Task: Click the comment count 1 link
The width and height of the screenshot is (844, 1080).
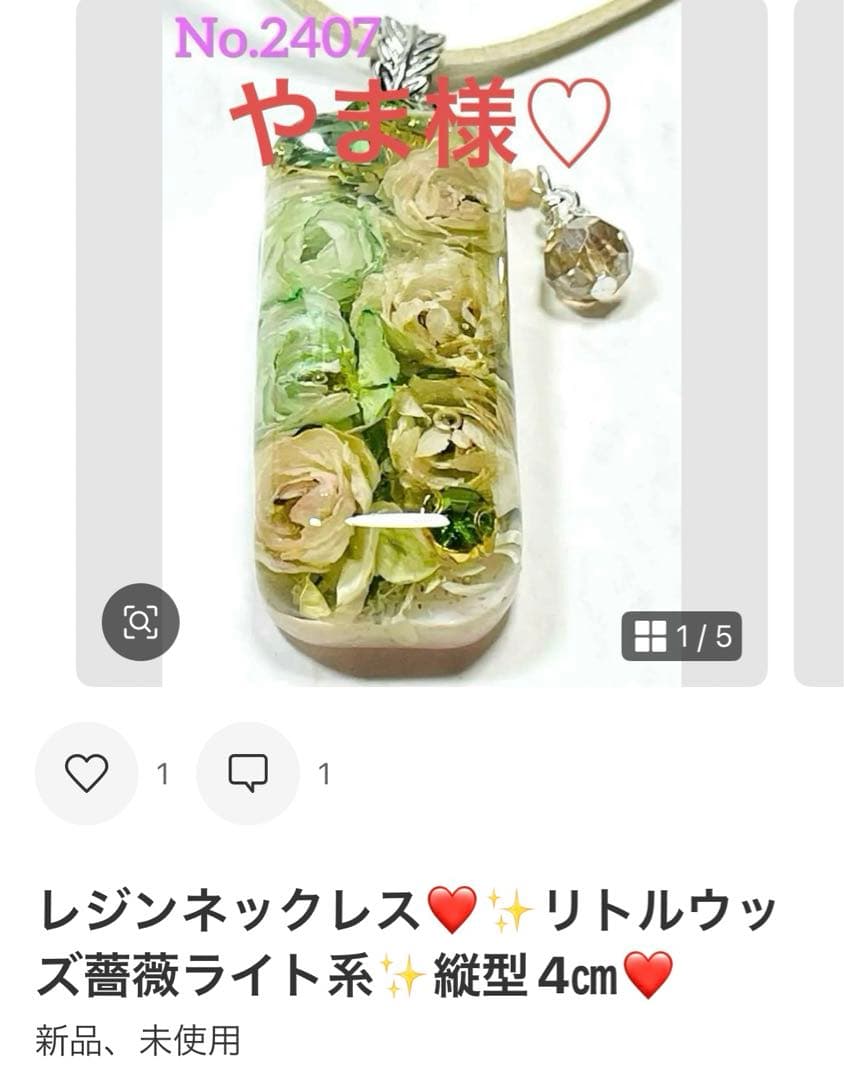Action: point(321,773)
